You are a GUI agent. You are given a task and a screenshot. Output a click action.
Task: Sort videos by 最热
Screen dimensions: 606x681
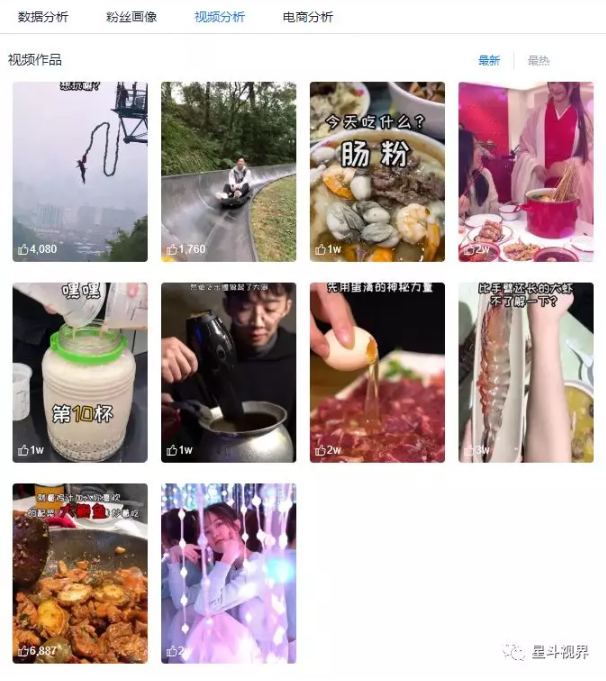pos(539,60)
